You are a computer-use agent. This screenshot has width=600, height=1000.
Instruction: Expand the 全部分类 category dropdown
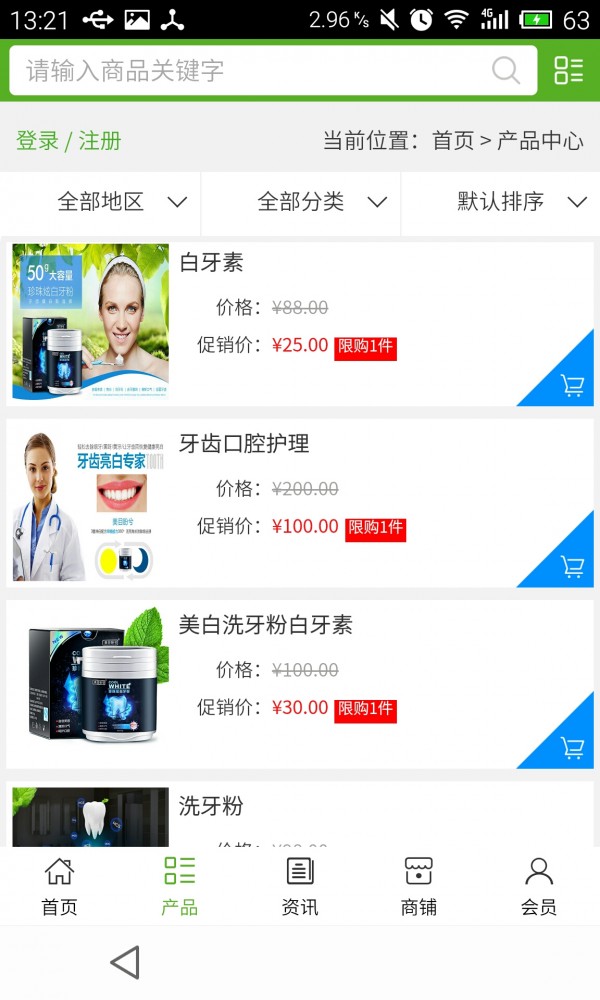tap(321, 202)
